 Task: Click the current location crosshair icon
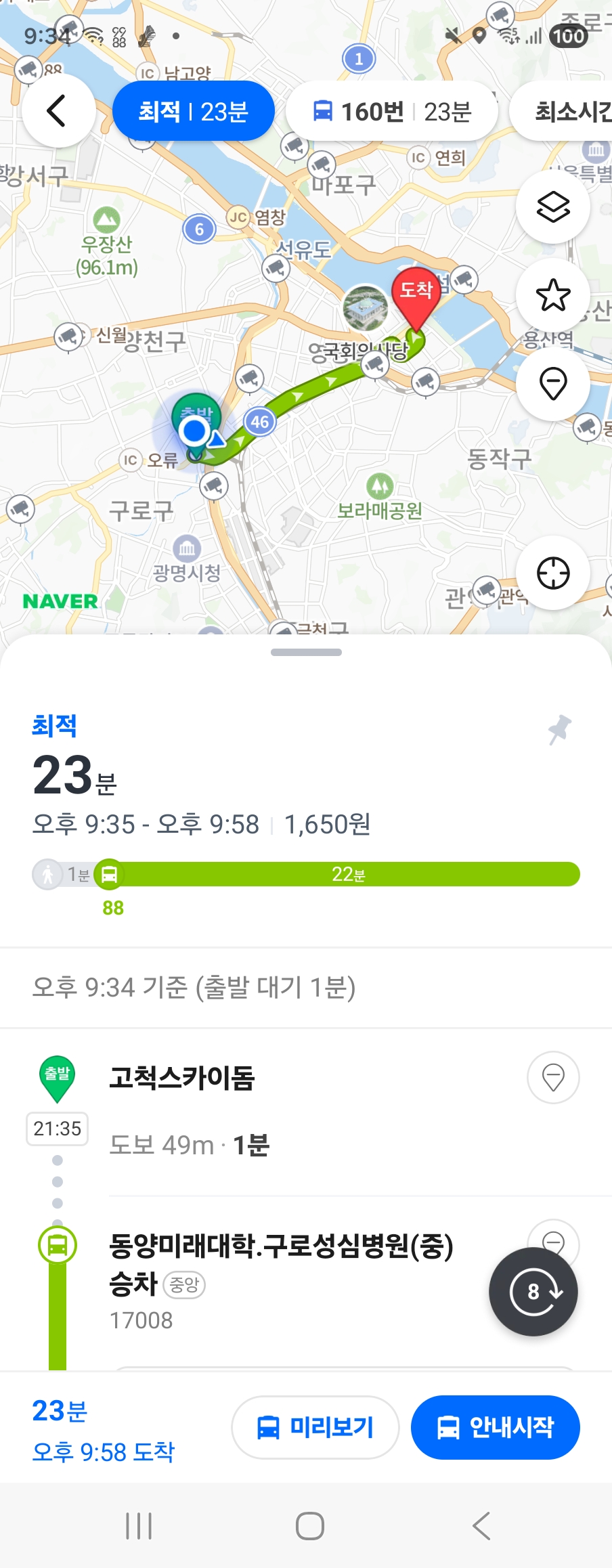(x=552, y=572)
